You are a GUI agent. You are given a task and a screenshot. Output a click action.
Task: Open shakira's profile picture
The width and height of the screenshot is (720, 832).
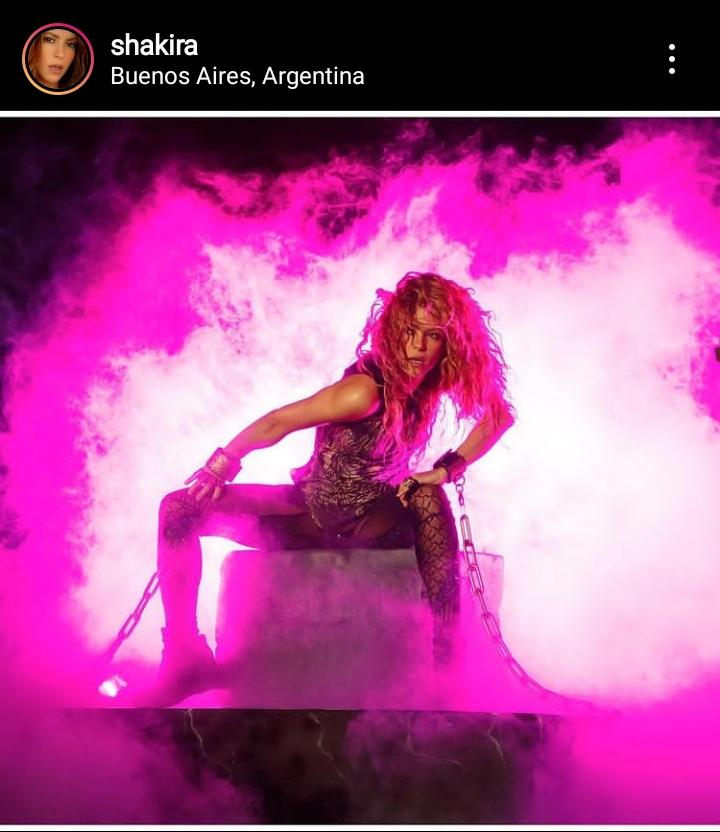click(x=58, y=59)
